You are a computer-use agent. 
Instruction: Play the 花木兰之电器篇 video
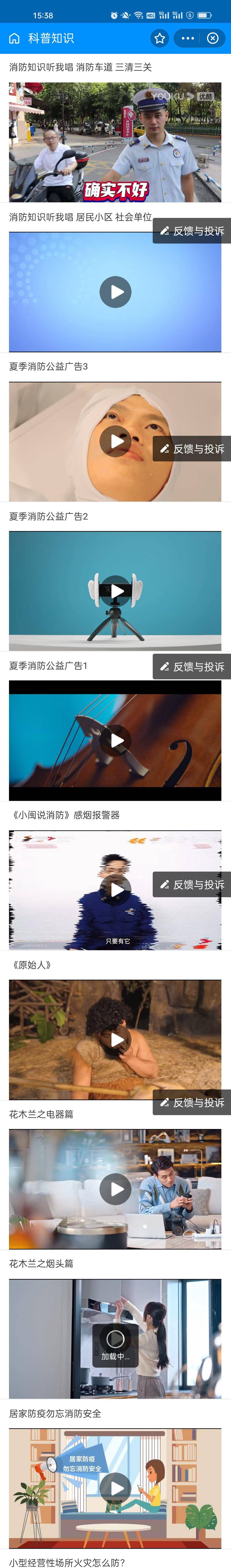[115, 1188]
